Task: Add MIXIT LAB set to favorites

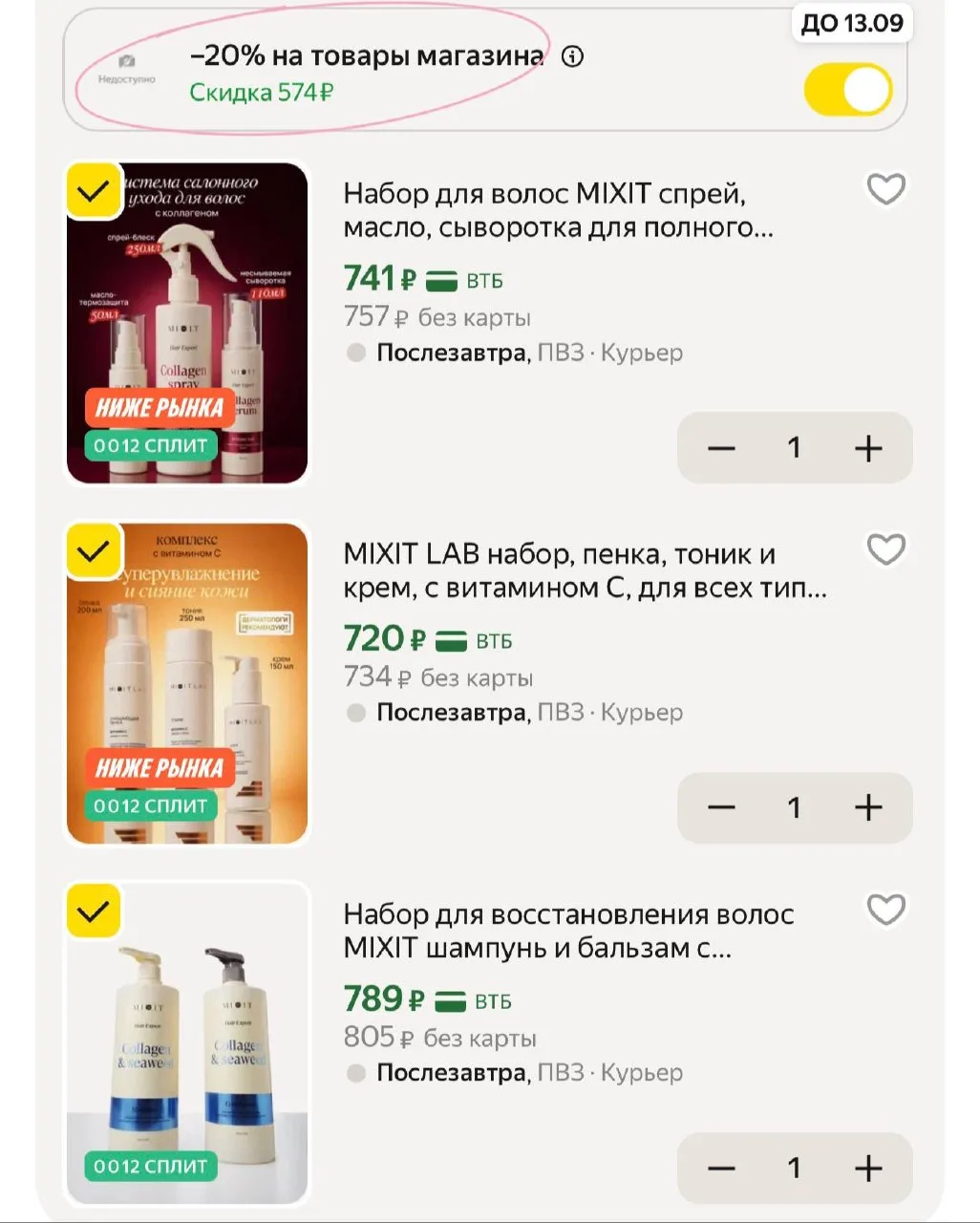Action: [x=885, y=549]
